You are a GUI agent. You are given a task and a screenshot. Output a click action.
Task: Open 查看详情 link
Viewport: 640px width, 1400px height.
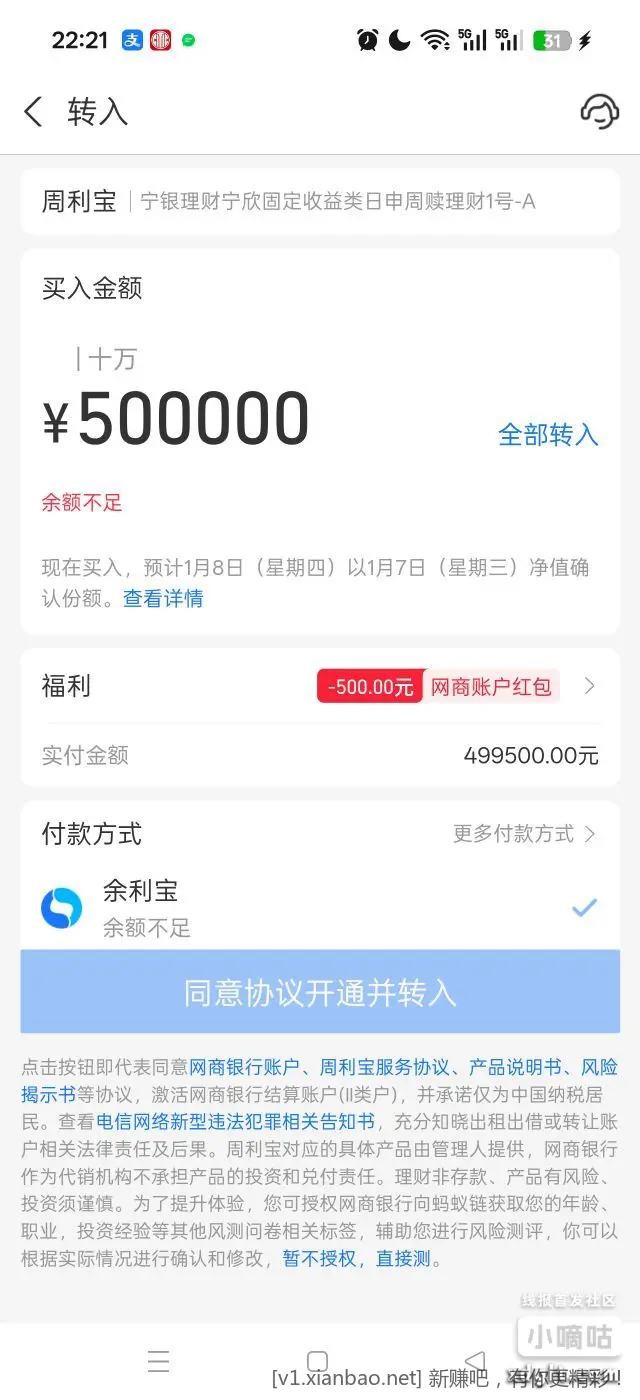point(163,598)
